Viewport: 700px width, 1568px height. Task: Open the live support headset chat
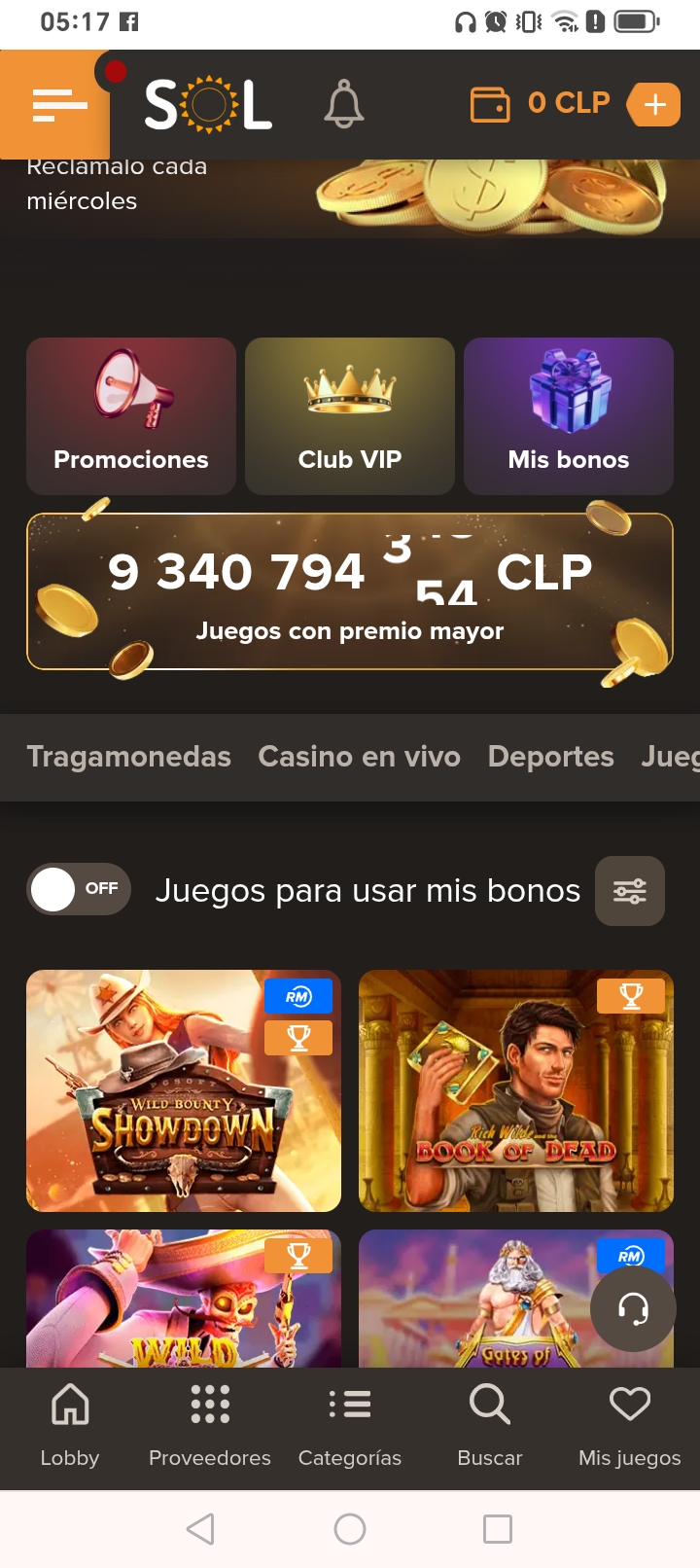(x=633, y=1309)
